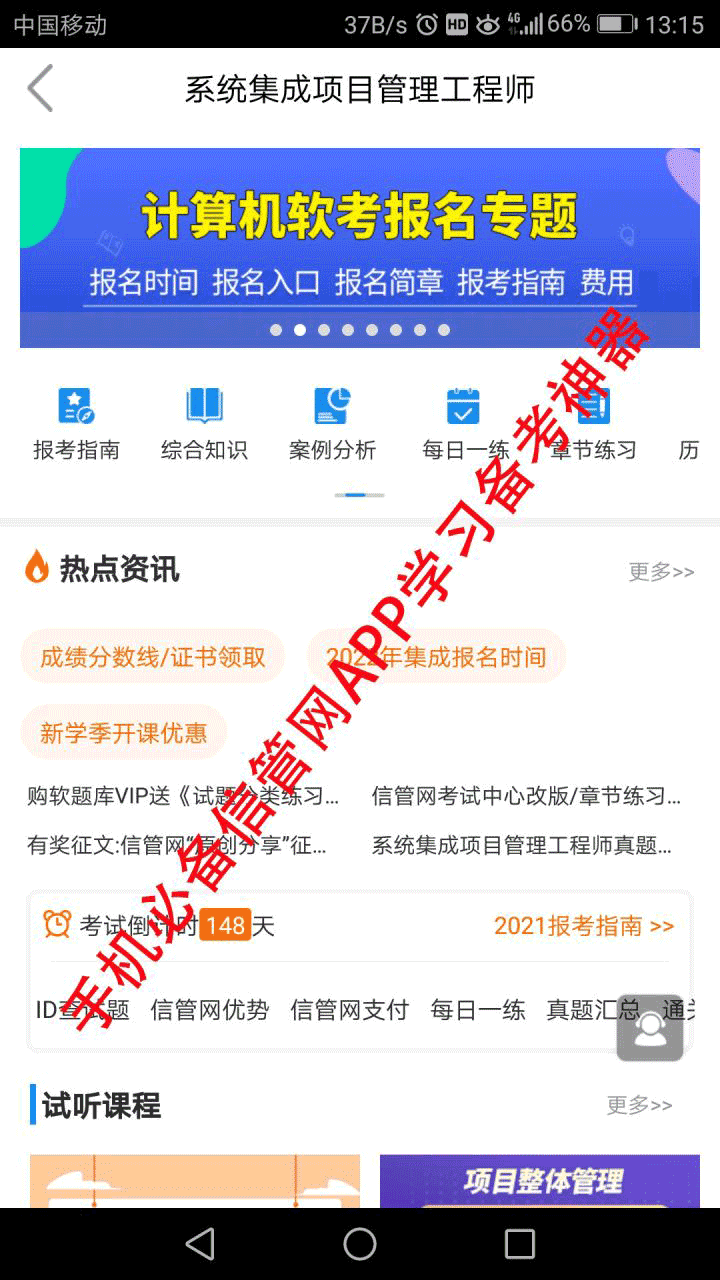
Task: Select the 成绩分数线/证书领取 chip
Action: pyautogui.click(x=153, y=657)
